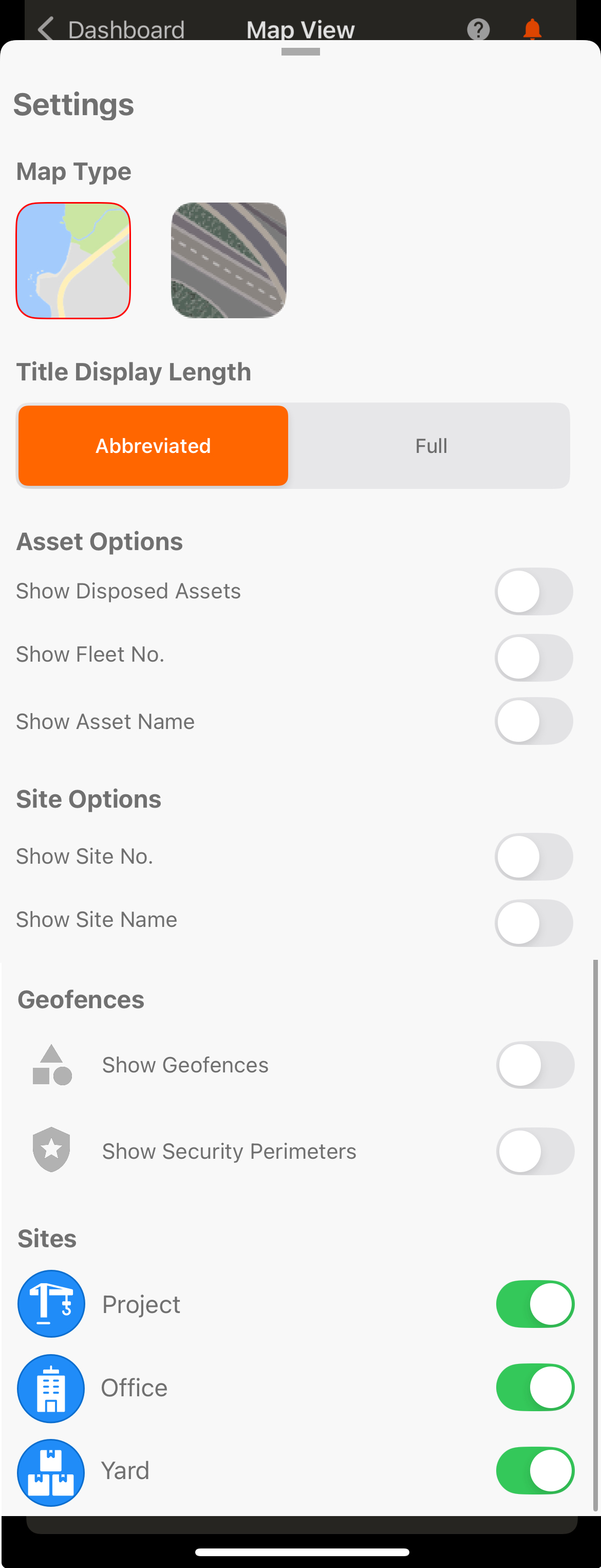Open the help question mark icon

point(478,29)
